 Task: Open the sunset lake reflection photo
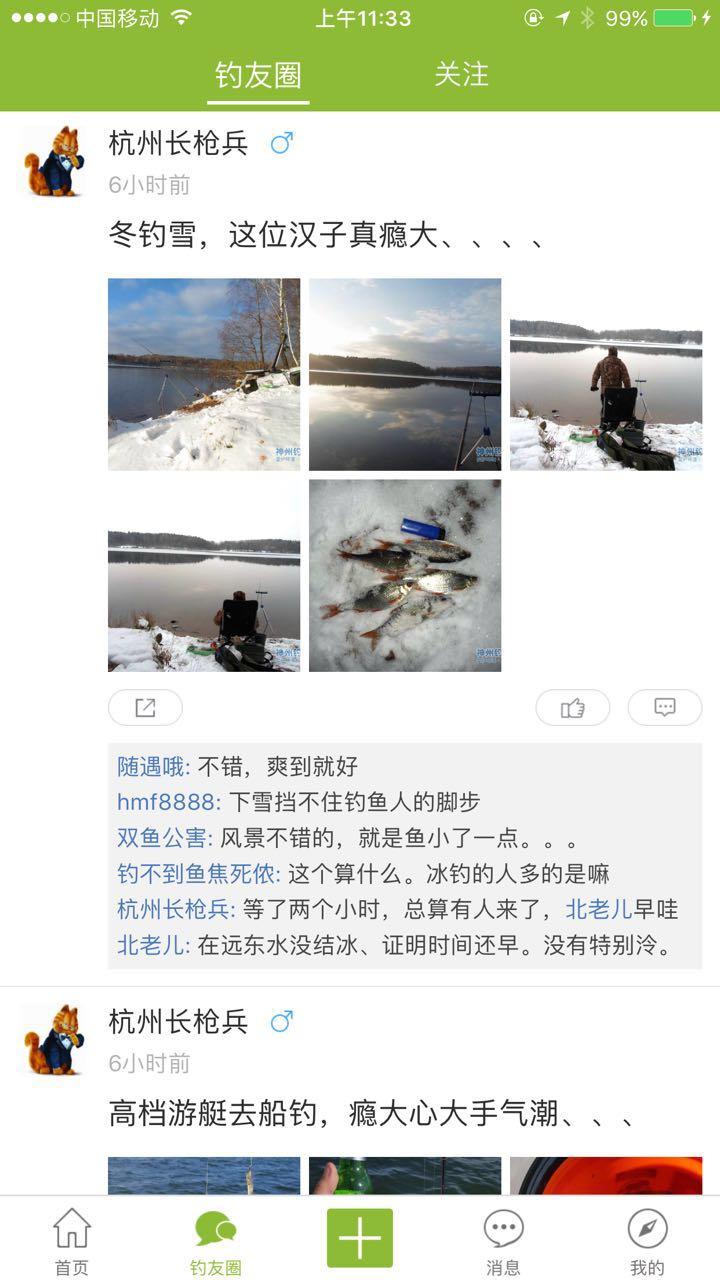[x=405, y=374]
